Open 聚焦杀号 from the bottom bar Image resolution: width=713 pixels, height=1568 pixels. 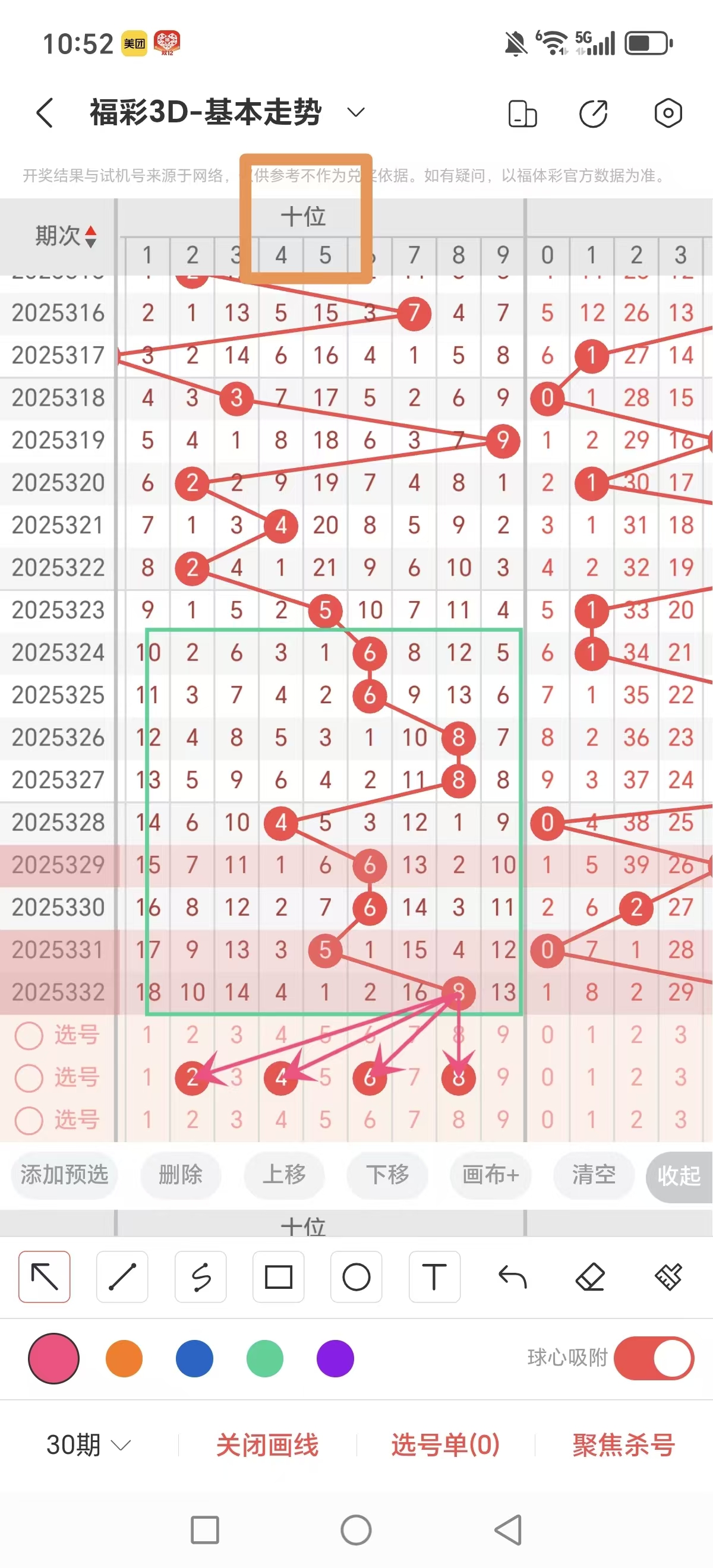[621, 1448]
